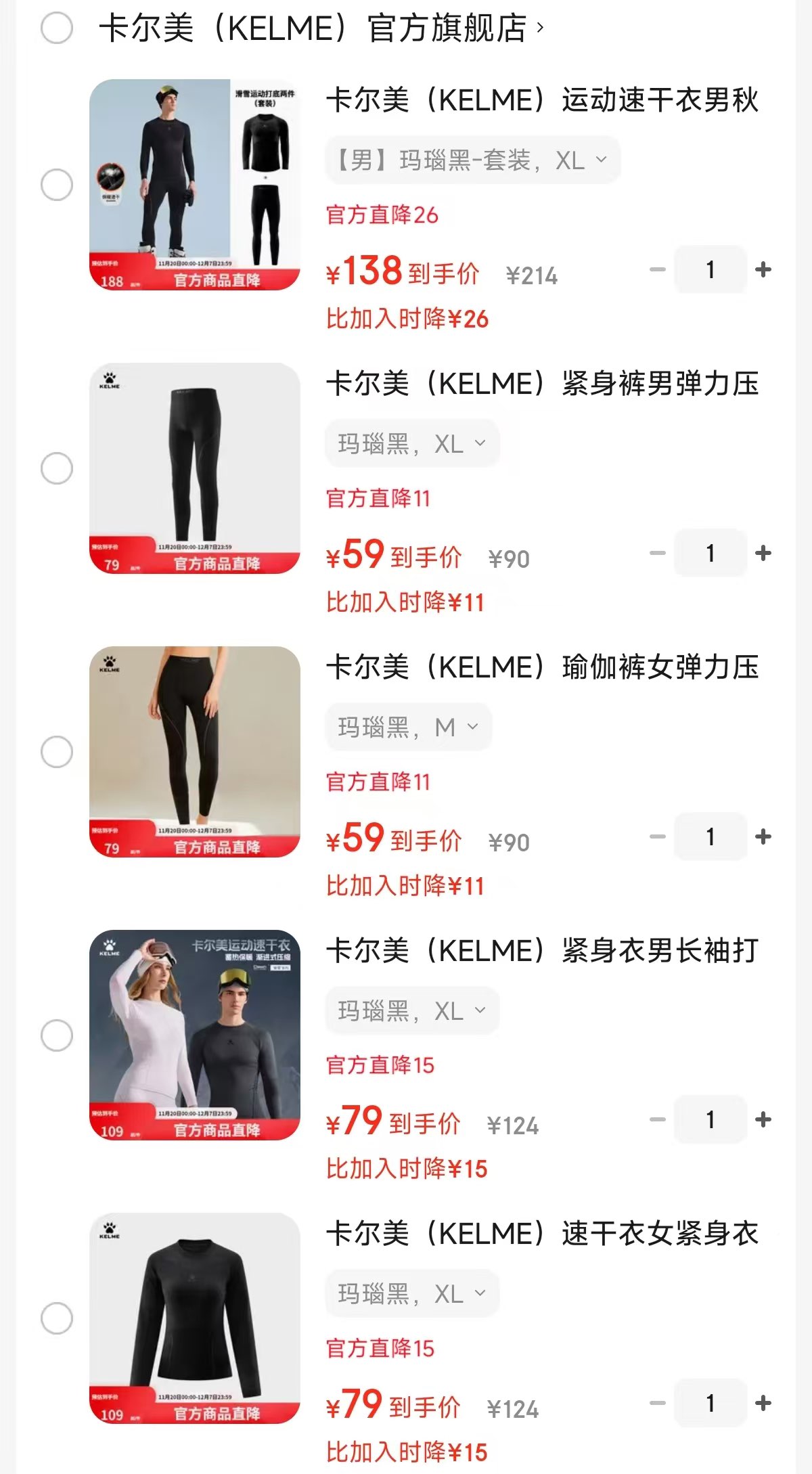Add one more 紧身裤男弹力压
The width and height of the screenshot is (812, 1474).
(x=763, y=554)
